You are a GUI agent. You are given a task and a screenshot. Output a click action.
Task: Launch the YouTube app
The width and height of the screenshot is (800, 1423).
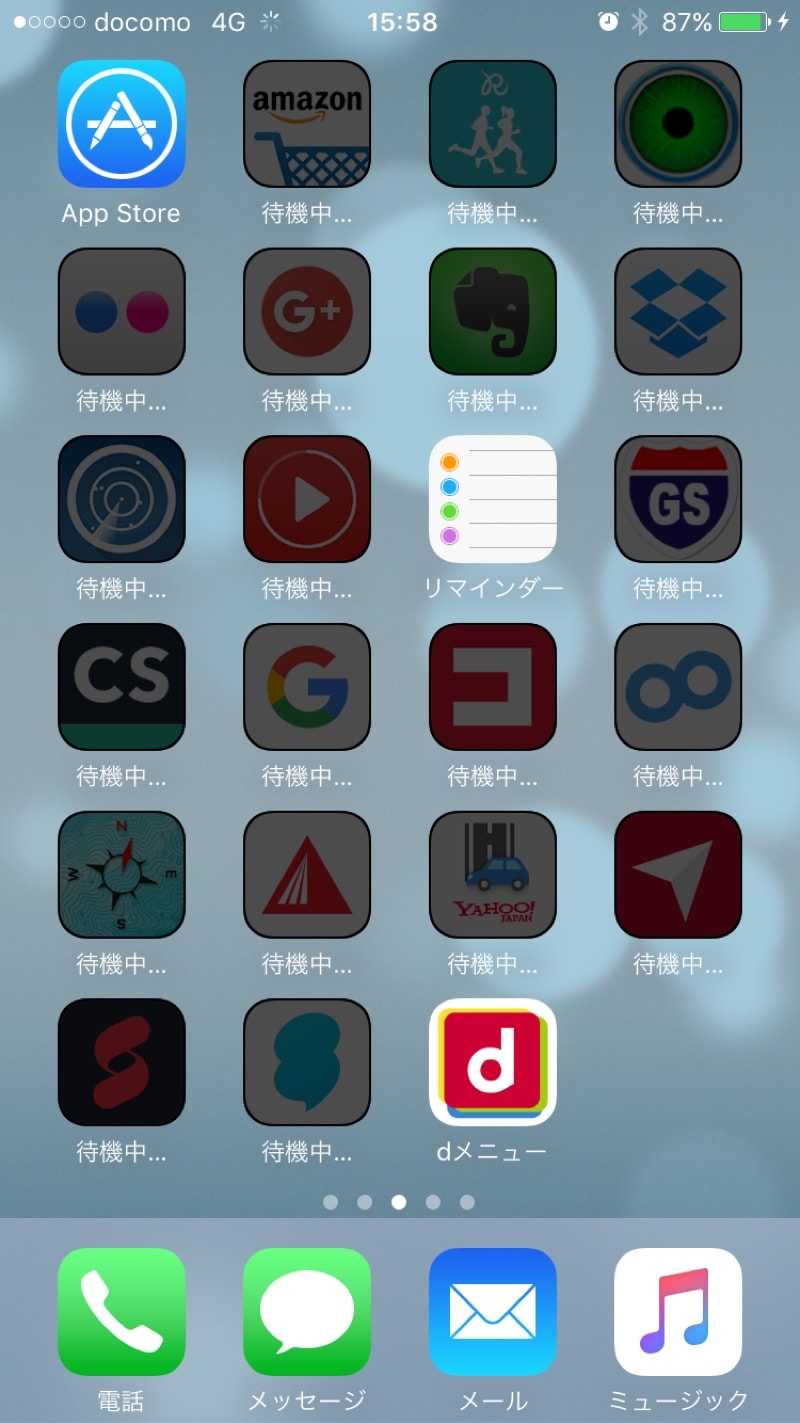click(307, 499)
